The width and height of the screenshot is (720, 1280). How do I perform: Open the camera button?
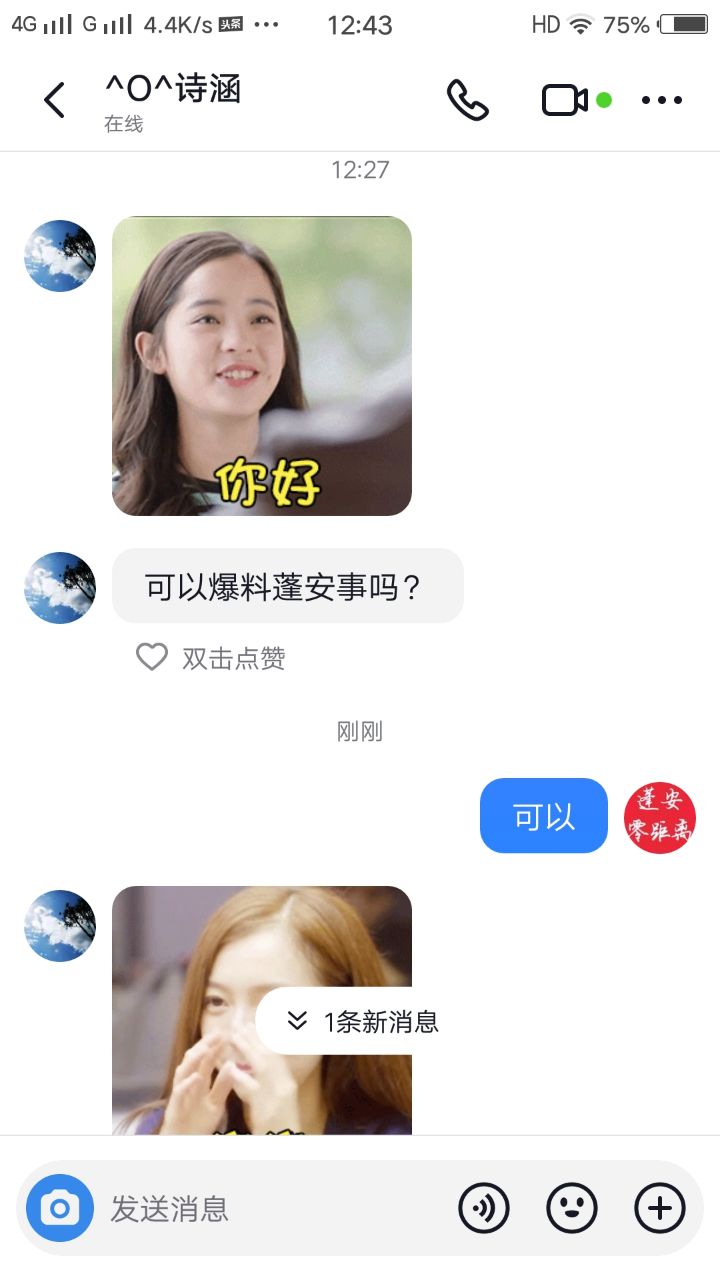point(60,1208)
